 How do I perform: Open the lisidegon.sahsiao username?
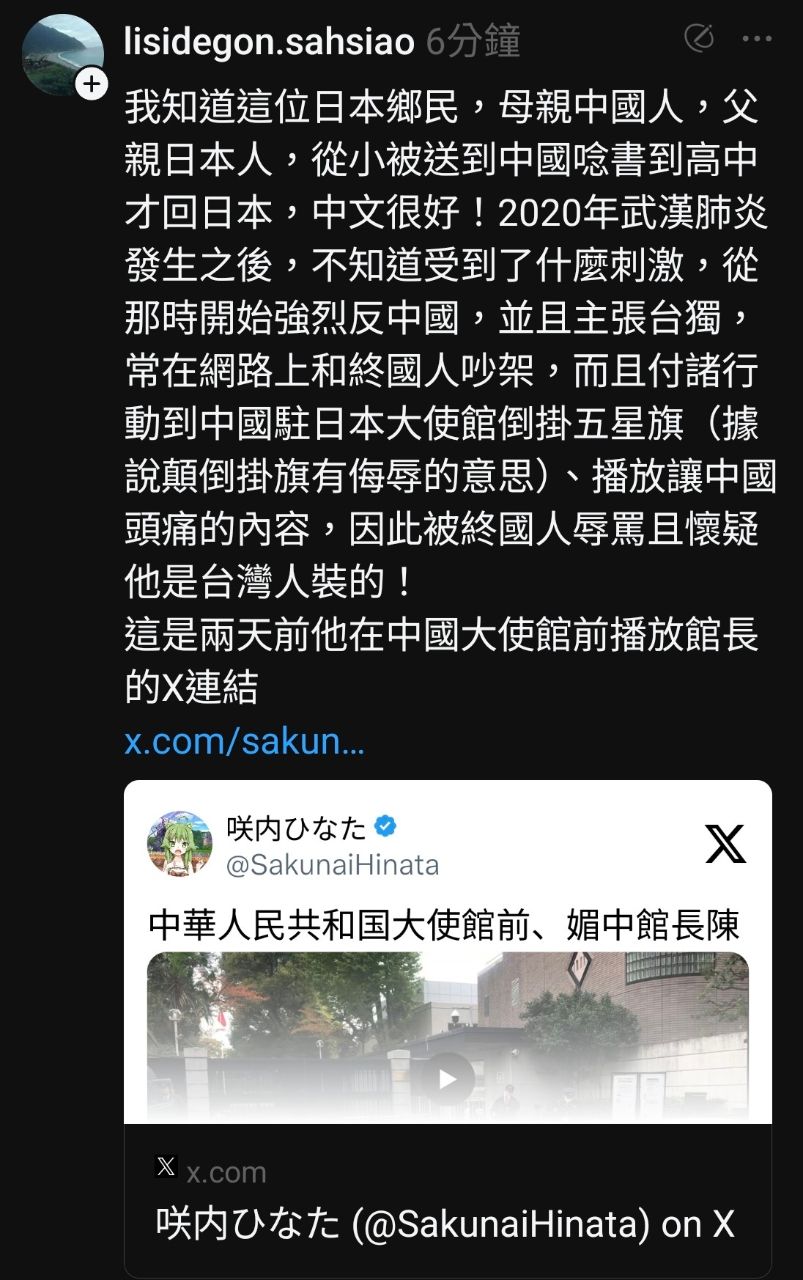pos(269,41)
